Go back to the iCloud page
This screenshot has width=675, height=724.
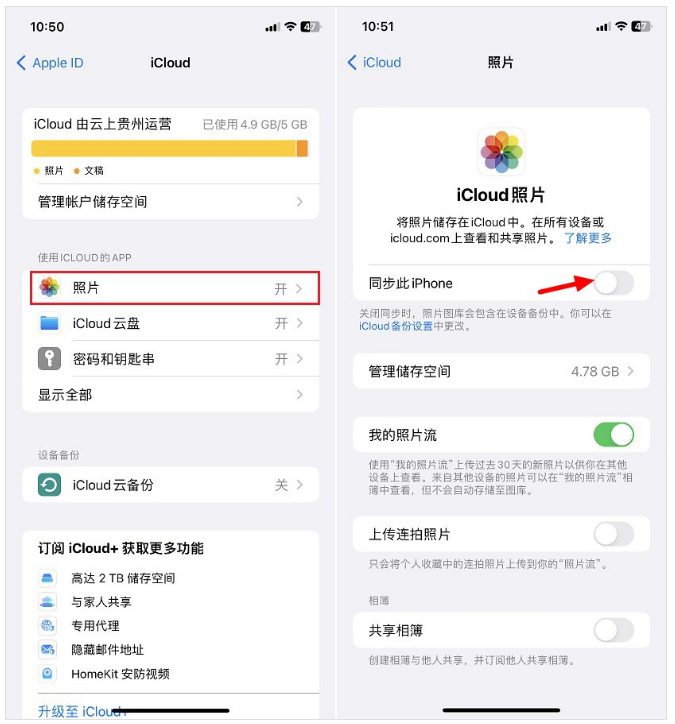[374, 63]
